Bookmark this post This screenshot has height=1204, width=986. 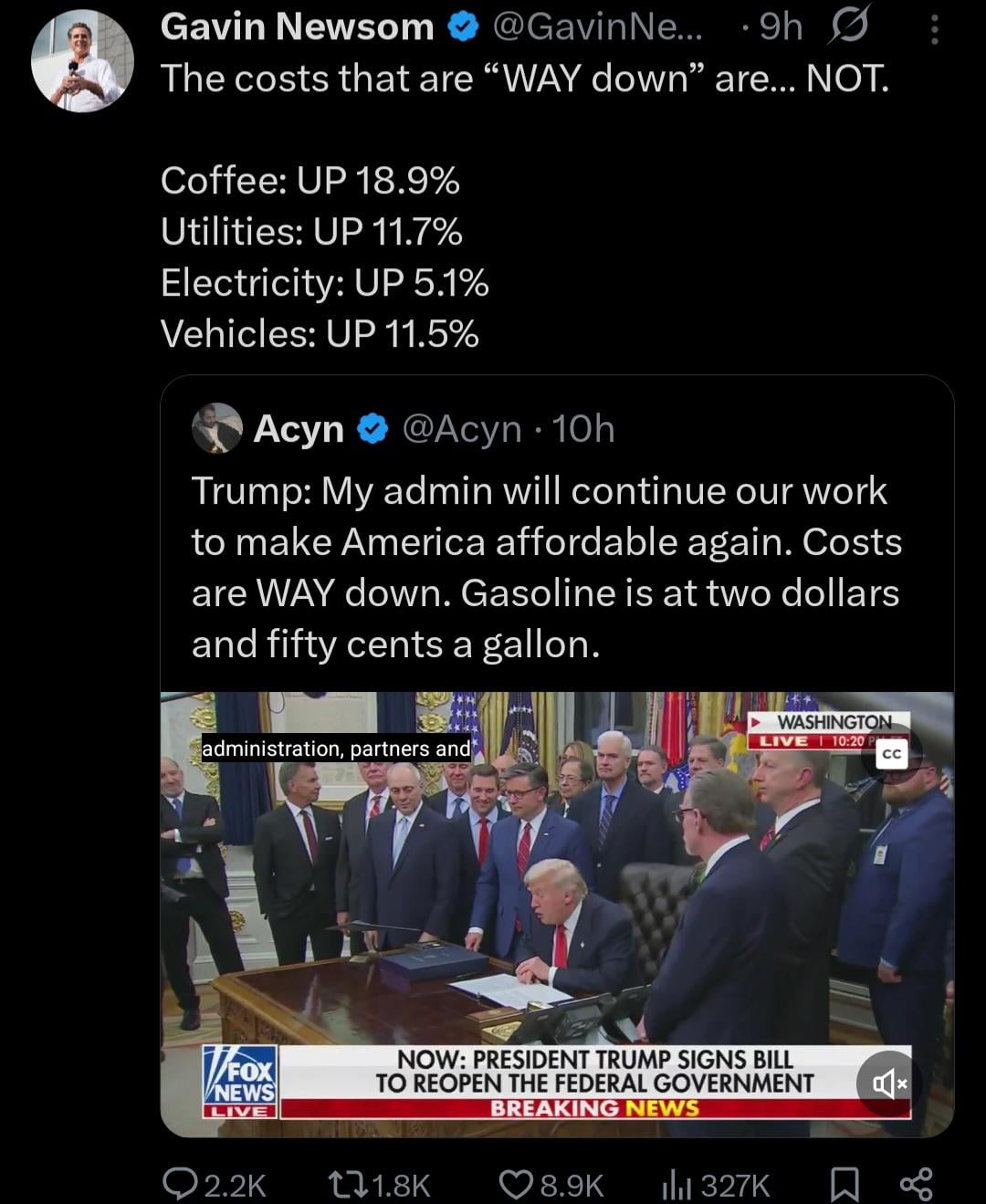844,1184
